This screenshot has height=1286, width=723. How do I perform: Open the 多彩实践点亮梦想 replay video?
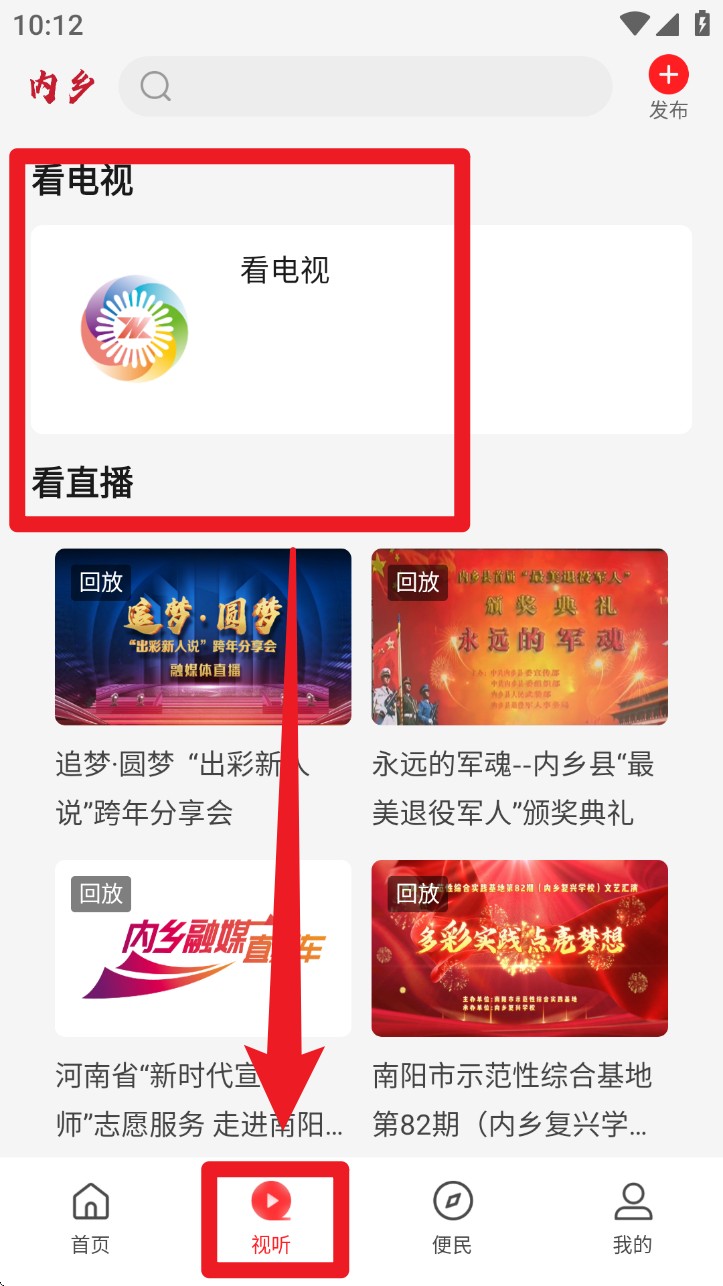[519, 948]
